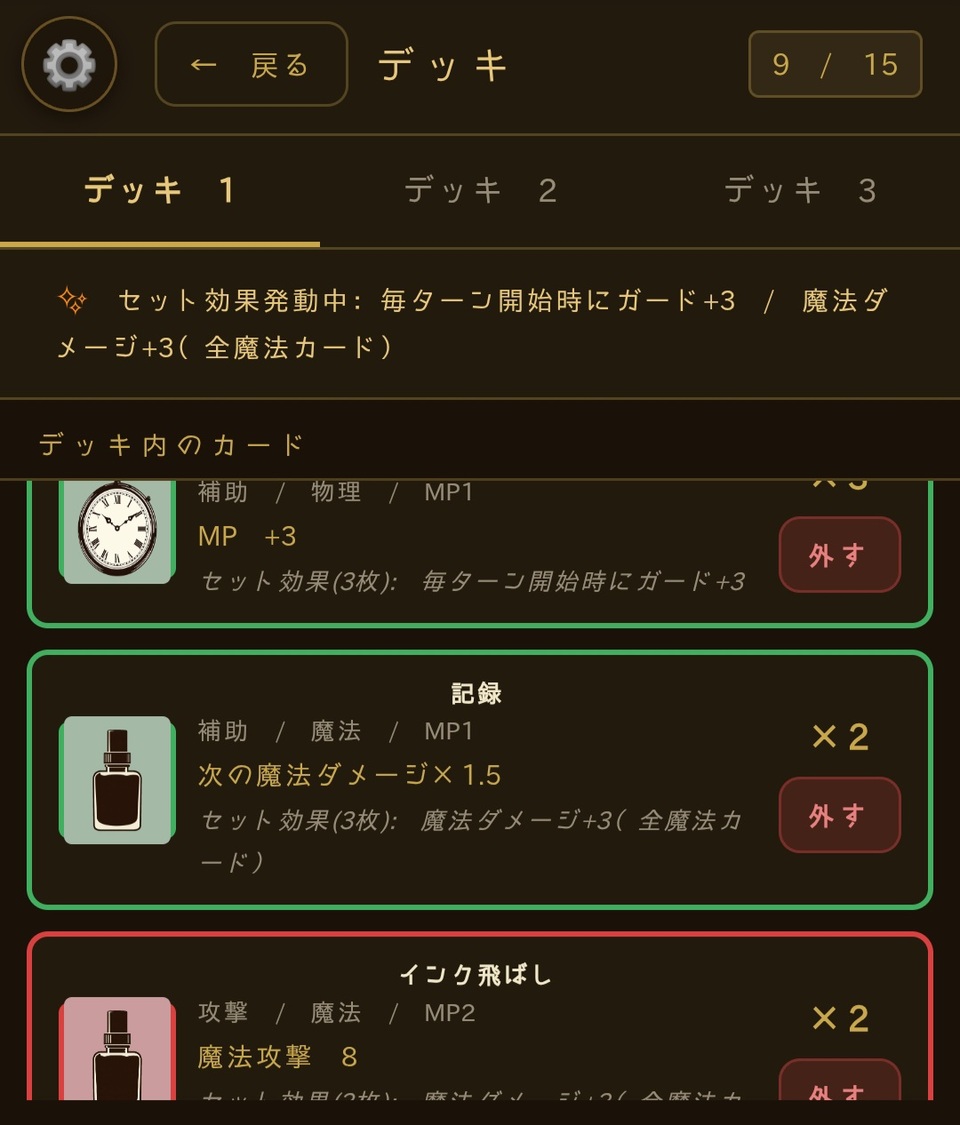
Task: Open the 記録 card details
Action: click(x=475, y=693)
